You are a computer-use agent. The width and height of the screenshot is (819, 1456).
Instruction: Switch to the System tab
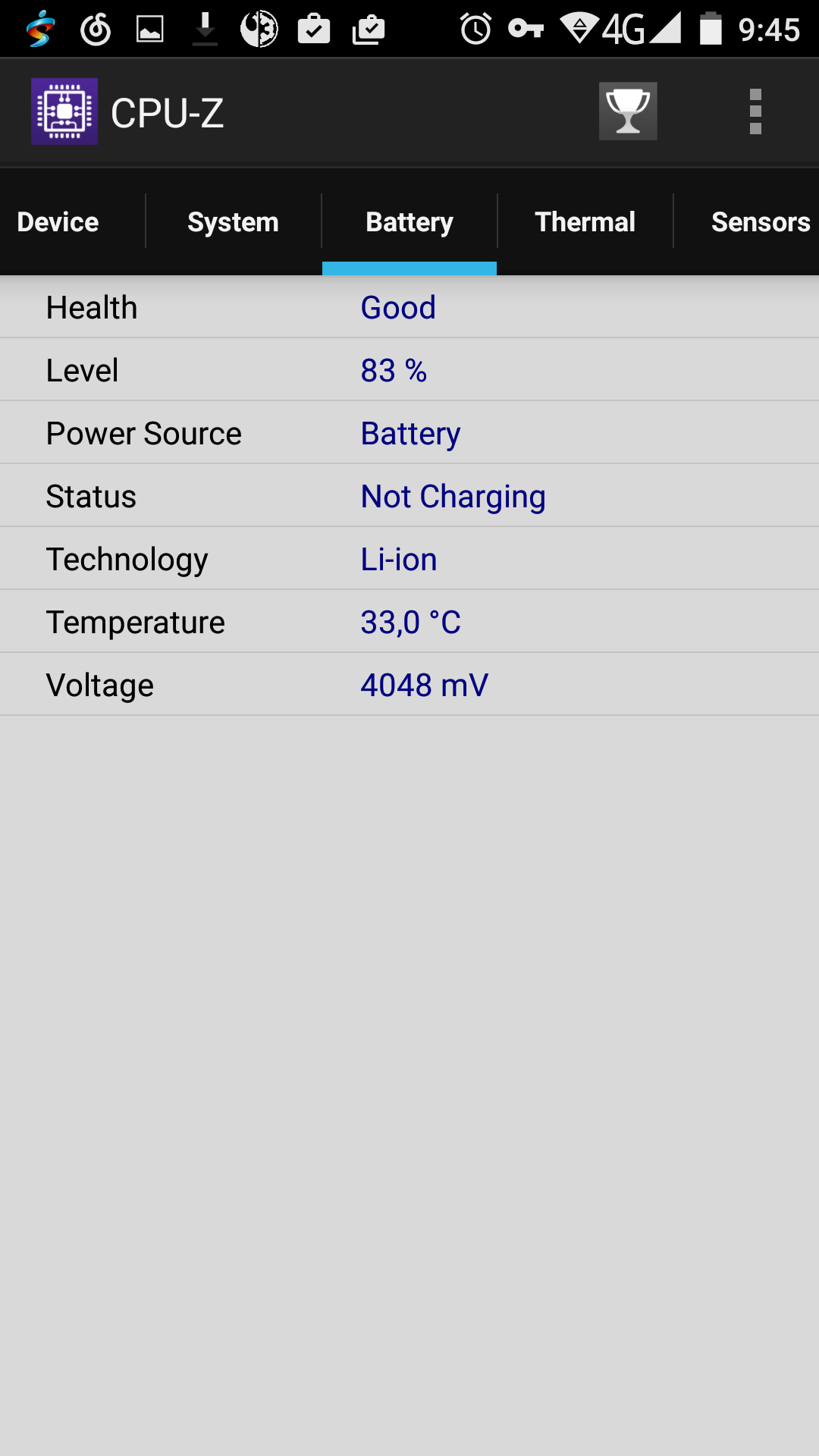(233, 222)
